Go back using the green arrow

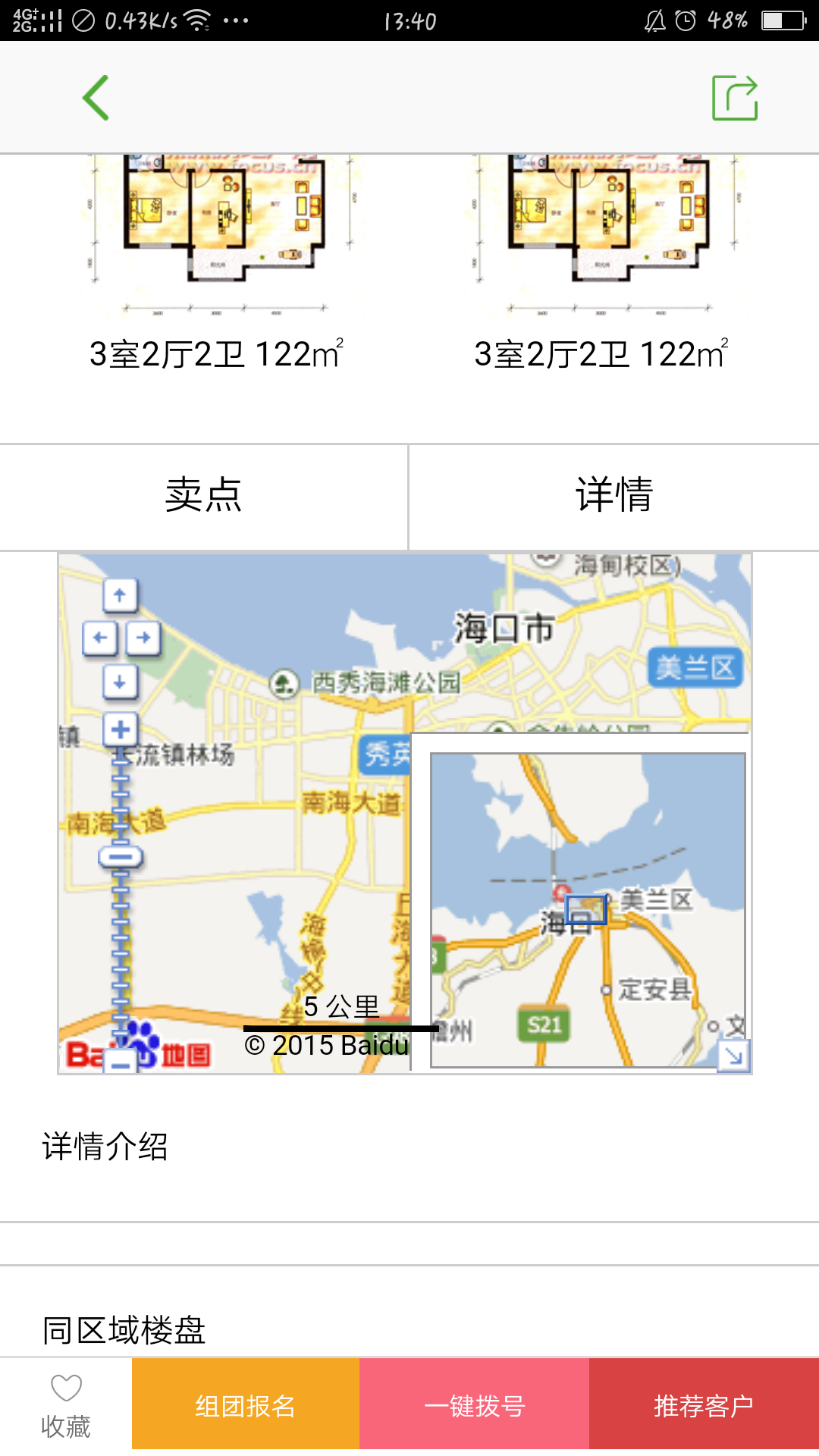(96, 98)
